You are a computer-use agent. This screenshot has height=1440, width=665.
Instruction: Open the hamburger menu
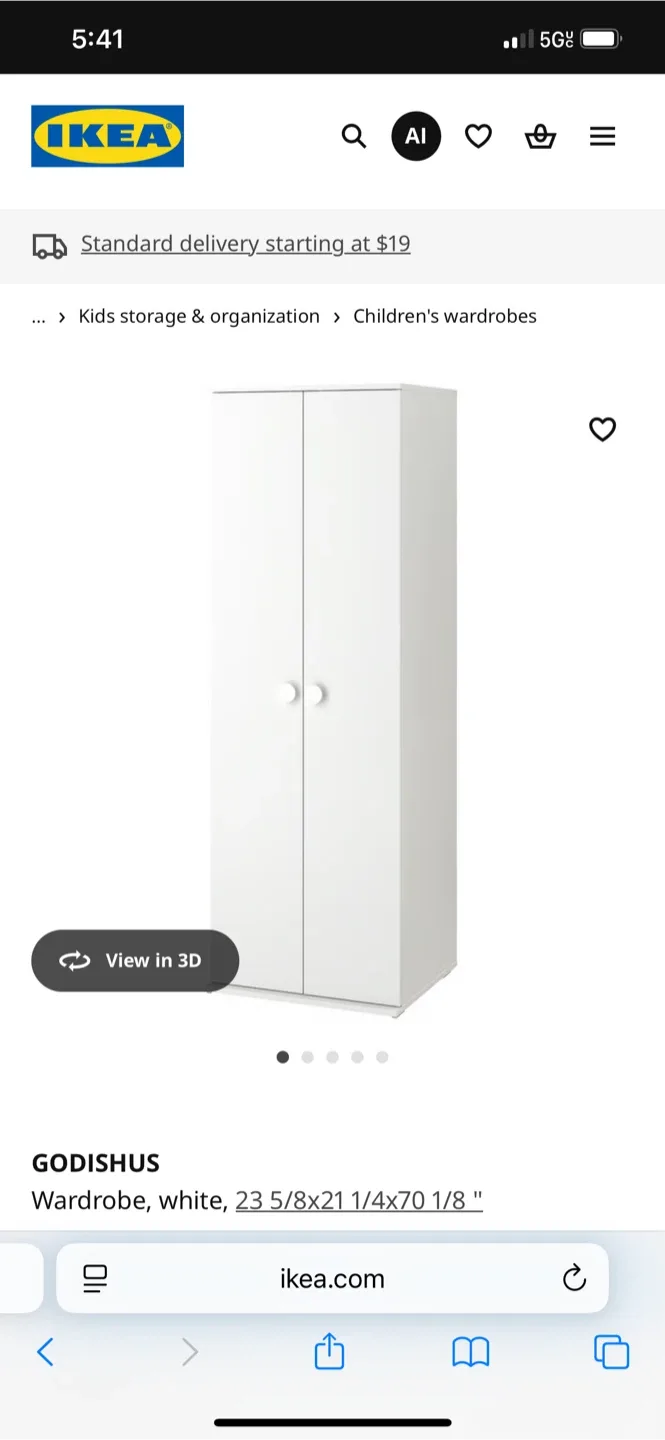pos(602,136)
